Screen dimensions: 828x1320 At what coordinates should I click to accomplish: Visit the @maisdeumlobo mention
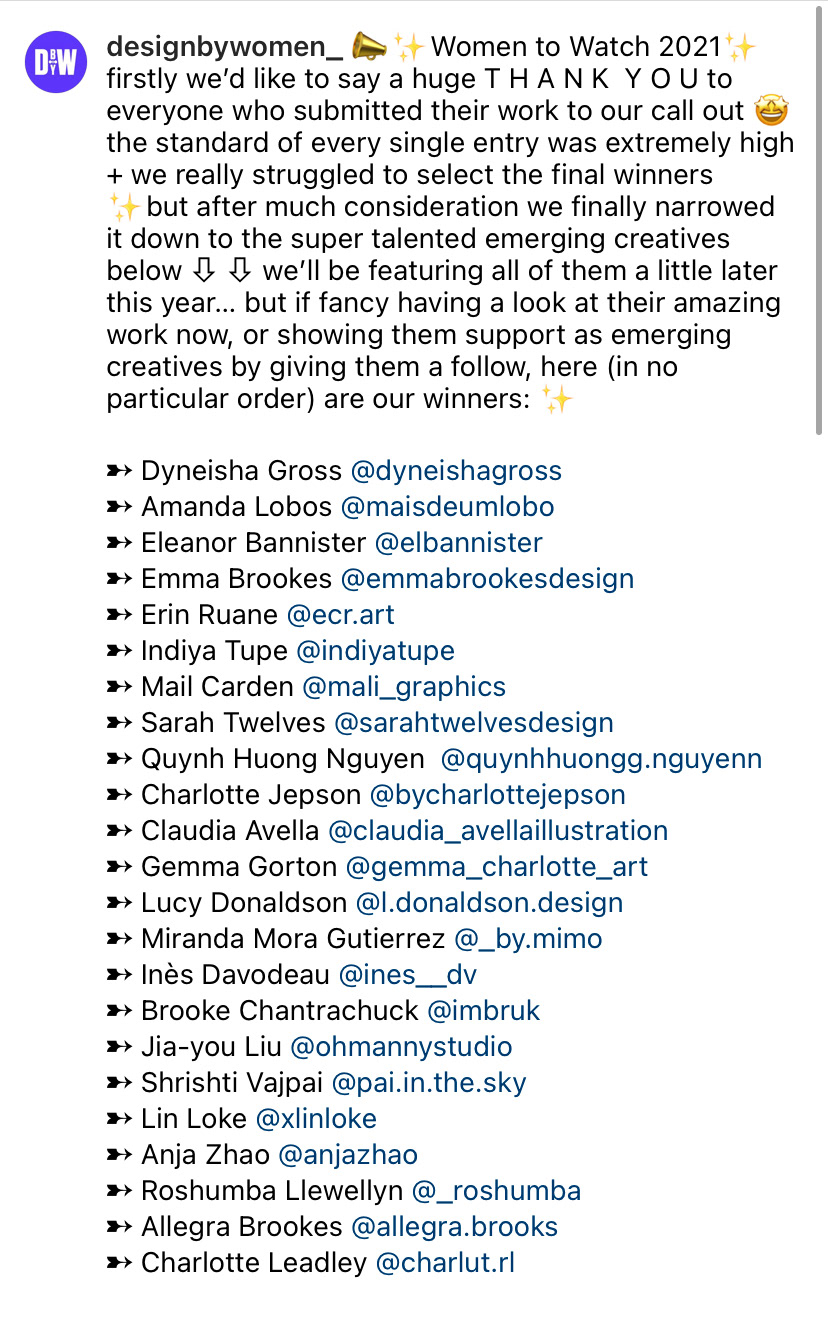[447, 507]
